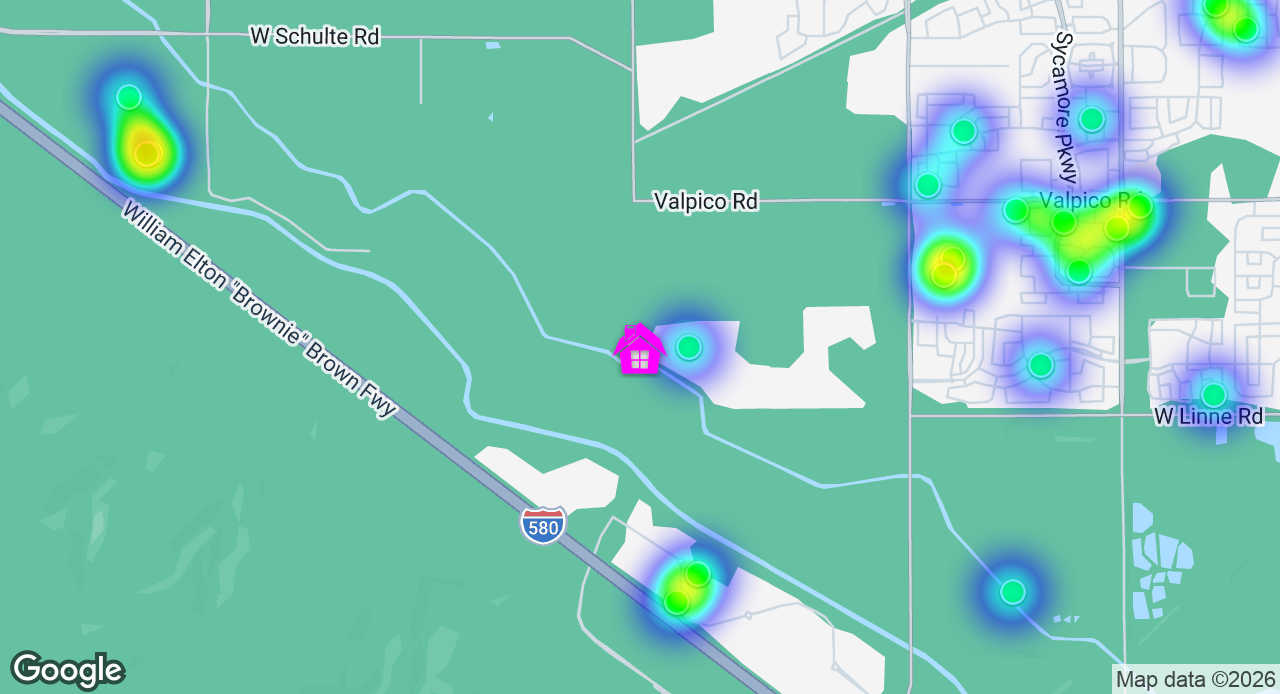
Task: Tap the yellow hotspot marker near Brown Fwy
Action: pos(147,153)
